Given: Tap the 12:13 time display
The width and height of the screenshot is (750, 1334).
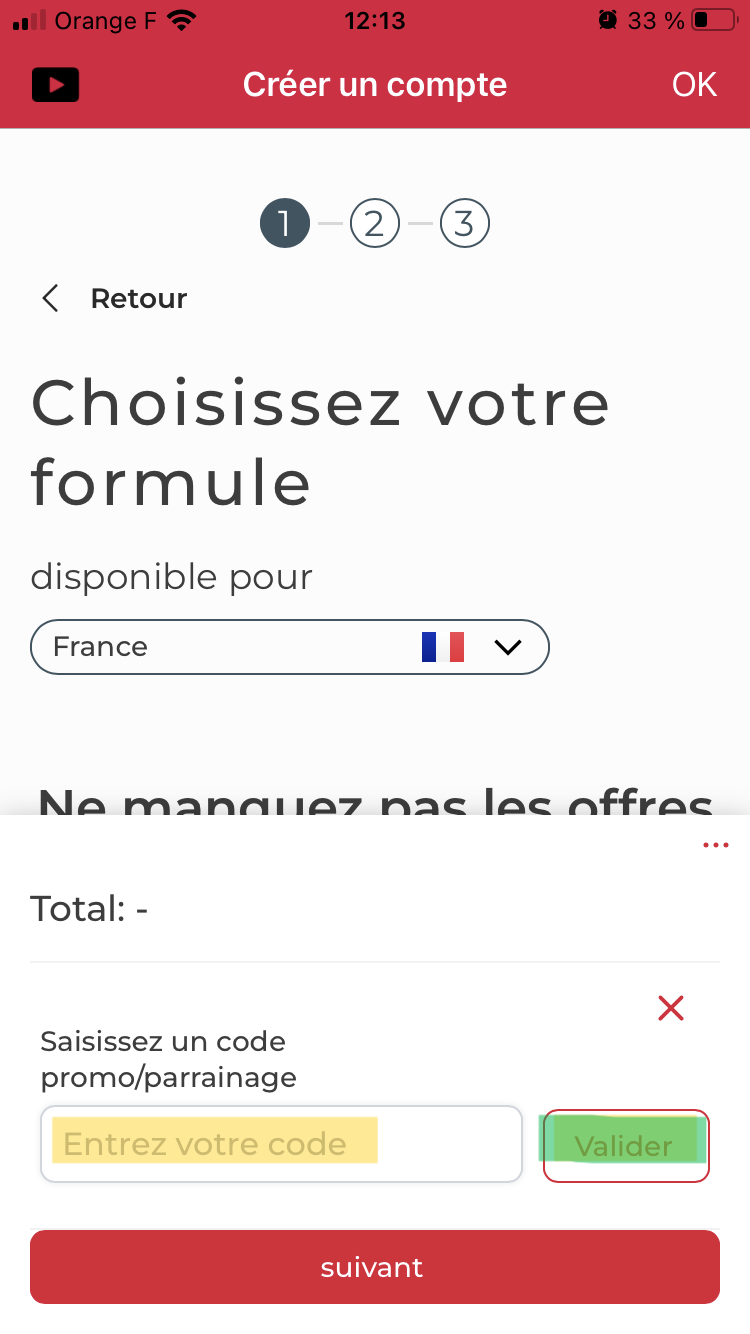Looking at the screenshot, I should pyautogui.click(x=375, y=19).
